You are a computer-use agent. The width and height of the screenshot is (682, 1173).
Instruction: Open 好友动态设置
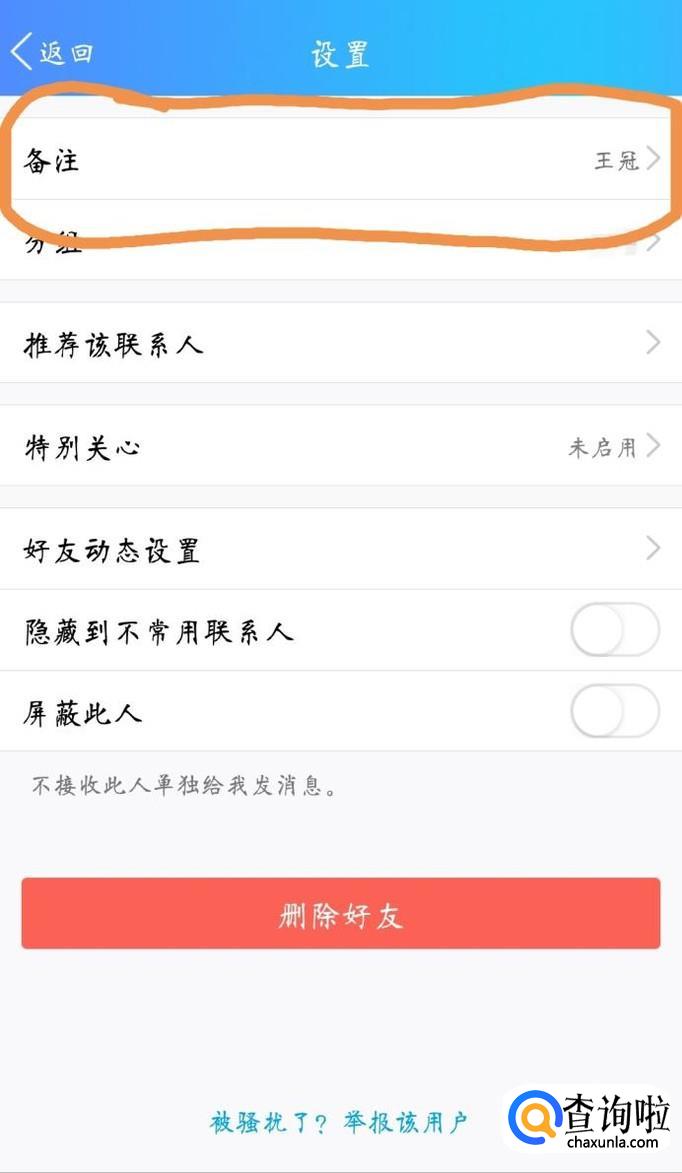tap(340, 549)
